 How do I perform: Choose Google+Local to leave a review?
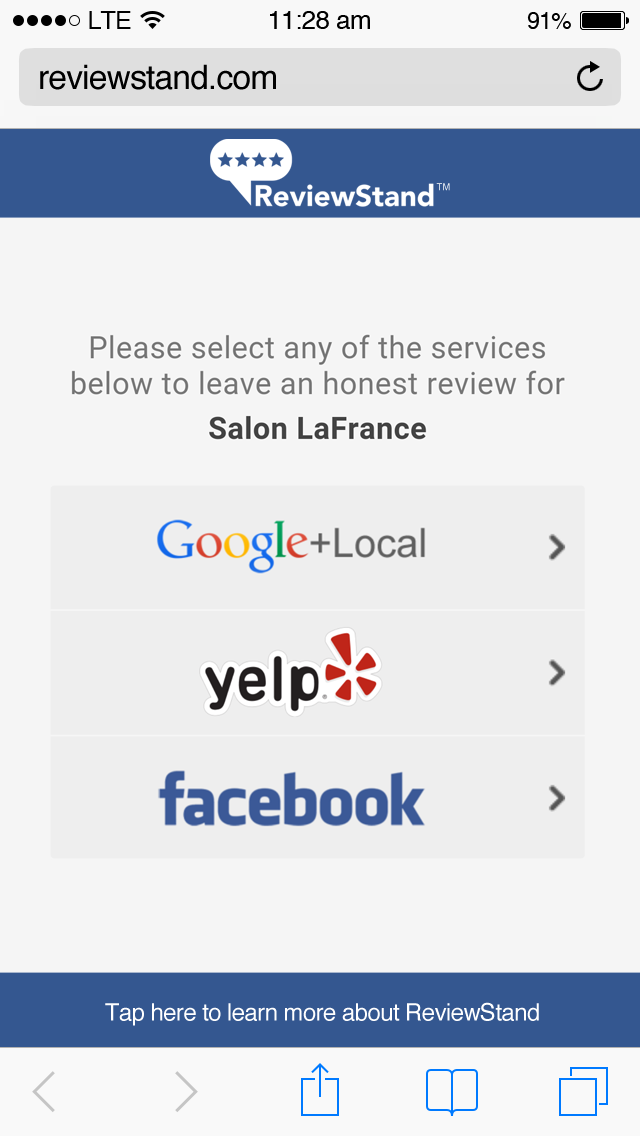click(317, 548)
